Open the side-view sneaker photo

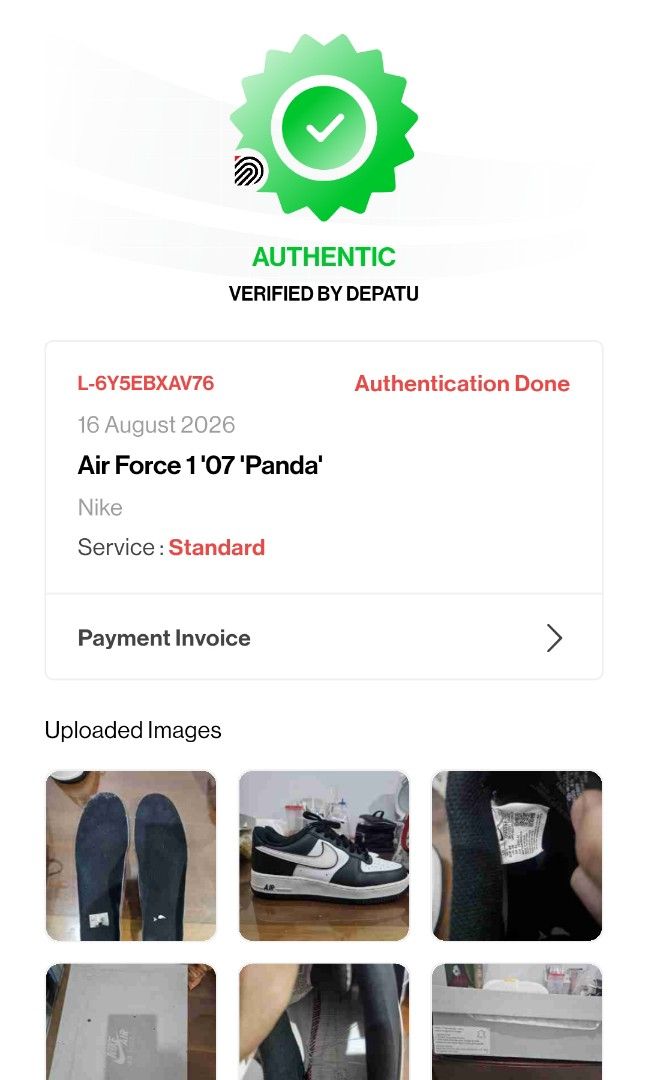click(x=324, y=855)
